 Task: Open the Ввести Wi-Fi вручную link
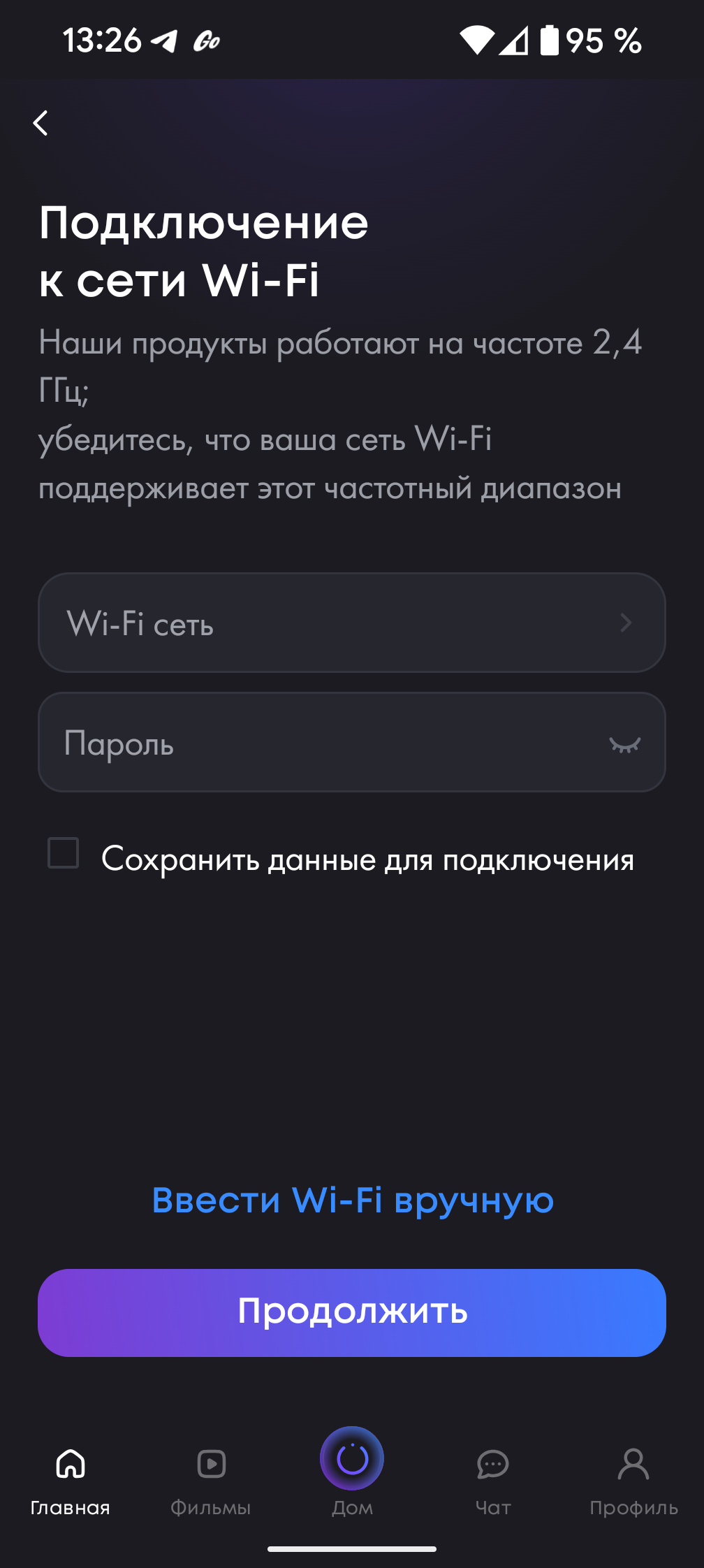pos(353,1200)
